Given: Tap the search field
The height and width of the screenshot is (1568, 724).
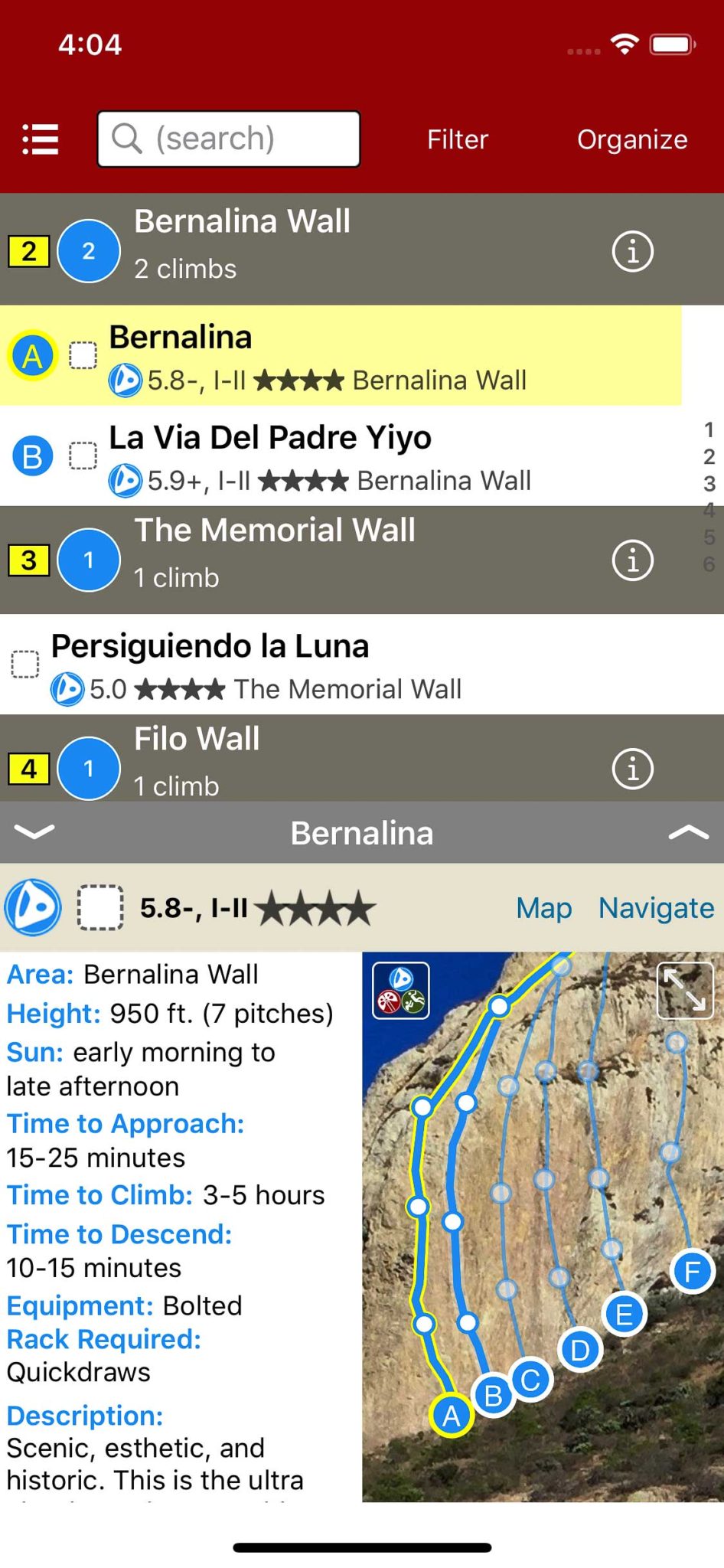Looking at the screenshot, I should pos(229,139).
